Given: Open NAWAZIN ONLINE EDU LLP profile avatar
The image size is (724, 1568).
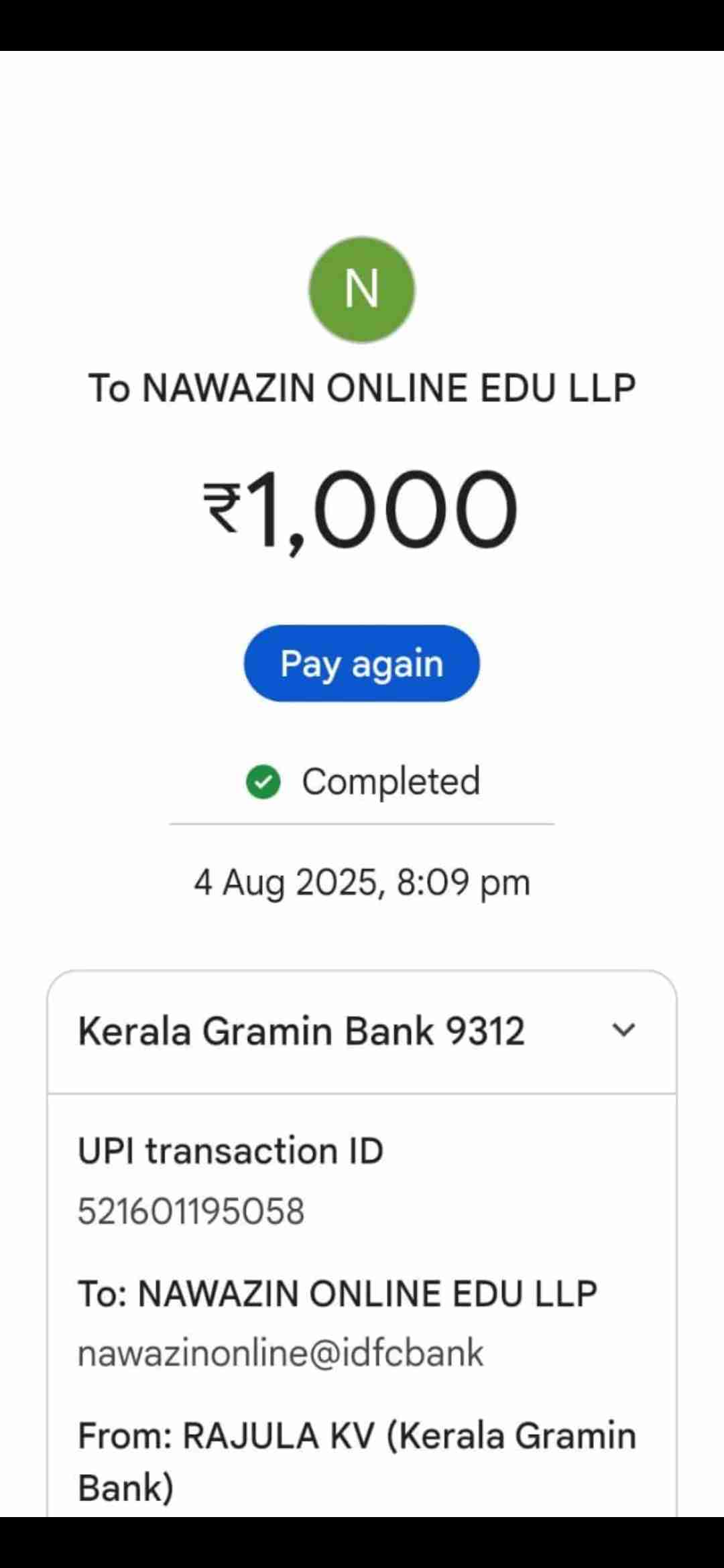Looking at the screenshot, I should coord(361,289).
